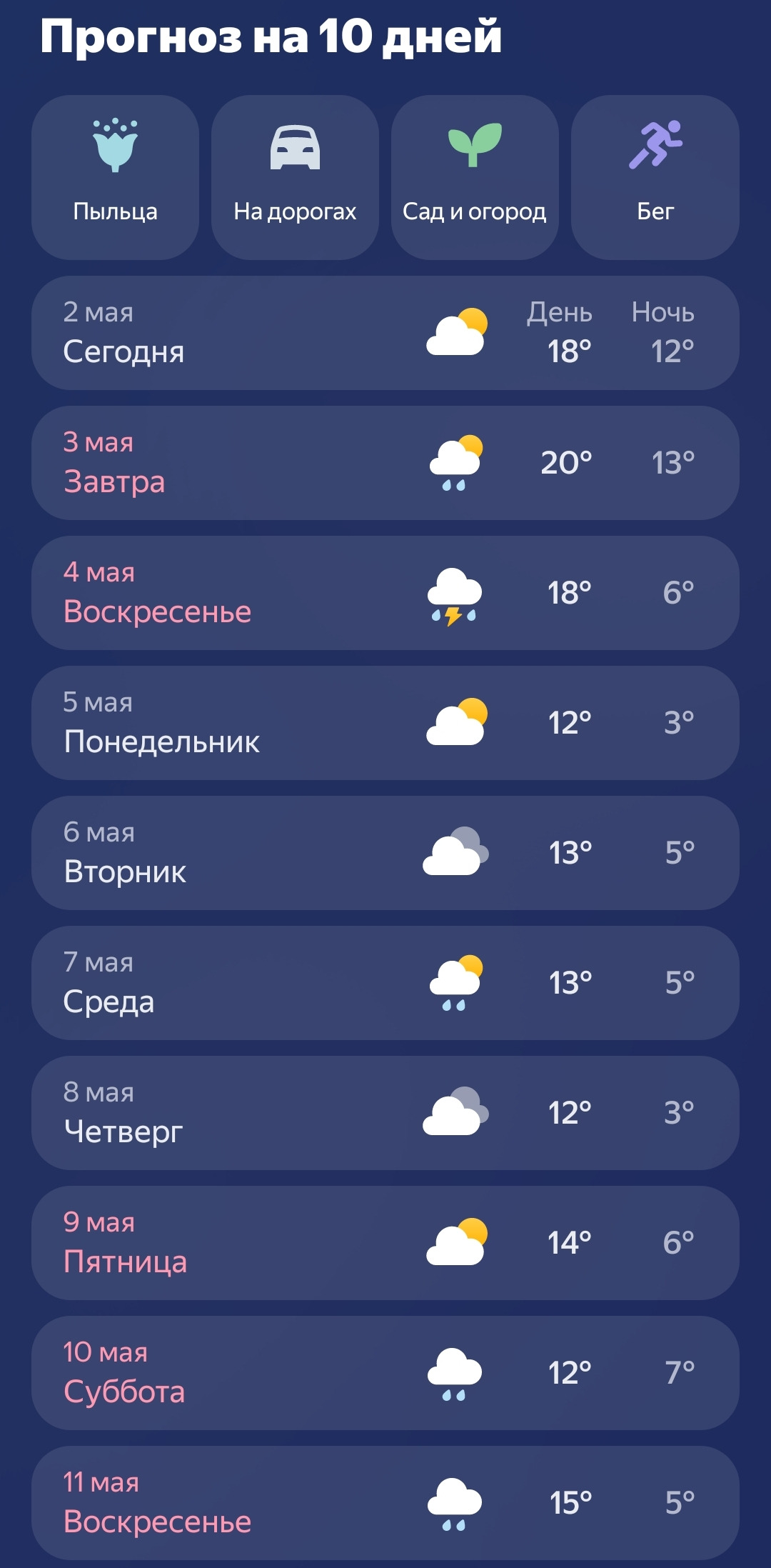Tap the 11 мая Воскресенье row
This screenshot has height=1568, width=771.
point(385,1503)
